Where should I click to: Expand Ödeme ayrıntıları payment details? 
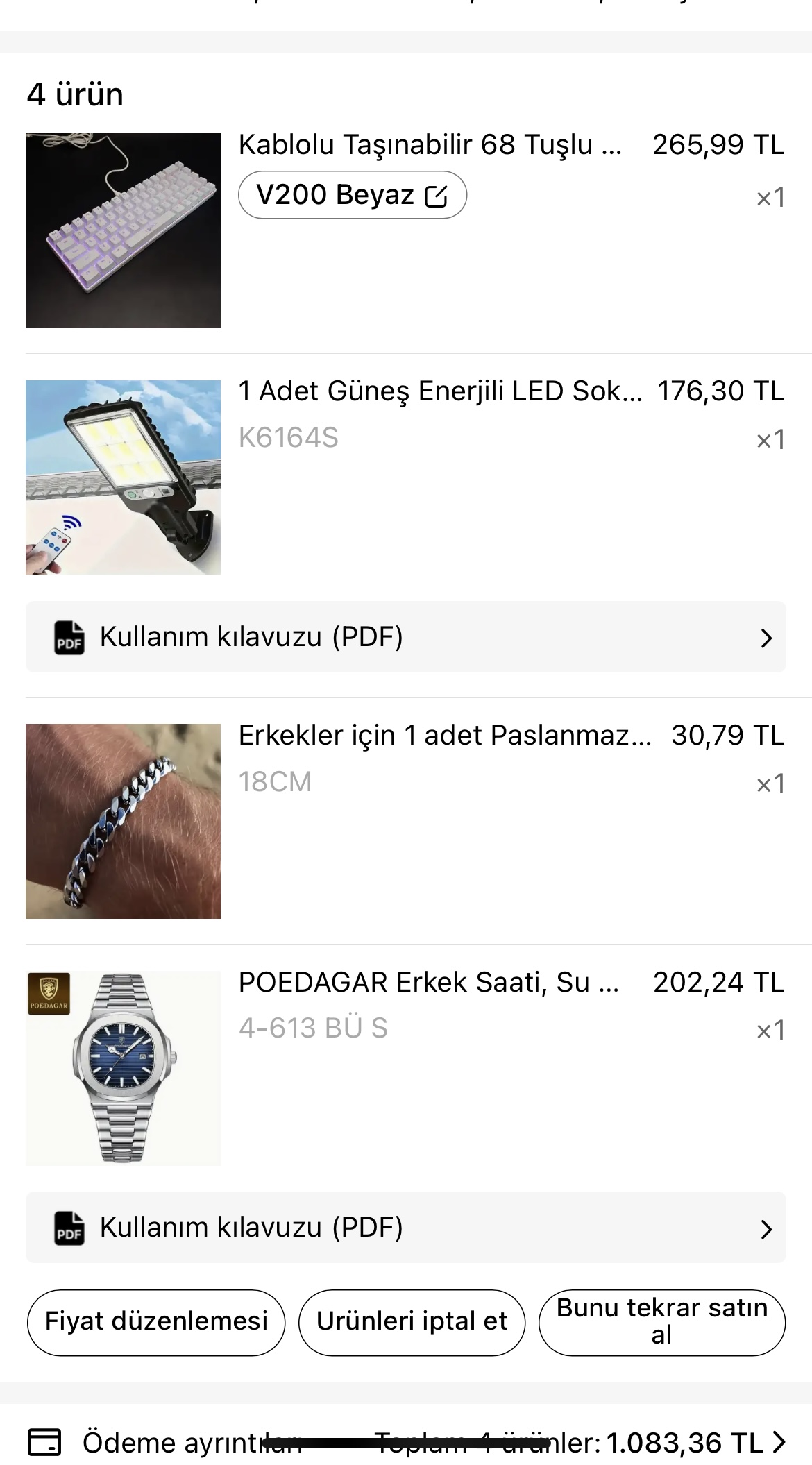(x=405, y=1443)
